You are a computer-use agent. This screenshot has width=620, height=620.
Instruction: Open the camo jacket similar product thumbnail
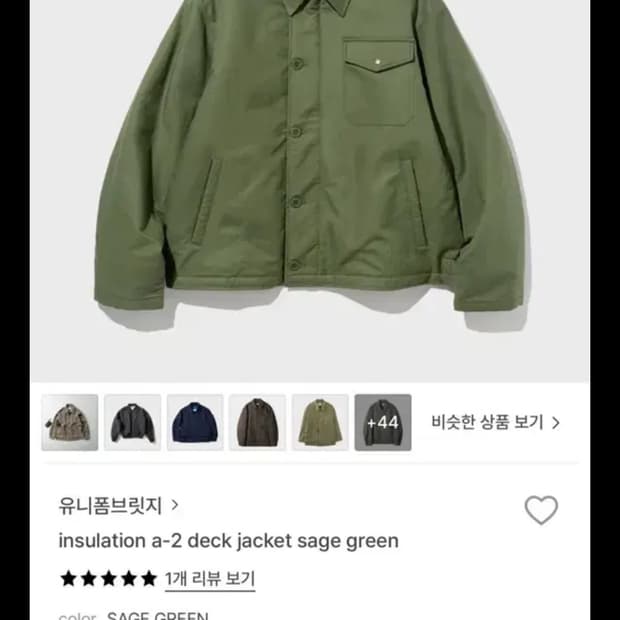pos(70,422)
